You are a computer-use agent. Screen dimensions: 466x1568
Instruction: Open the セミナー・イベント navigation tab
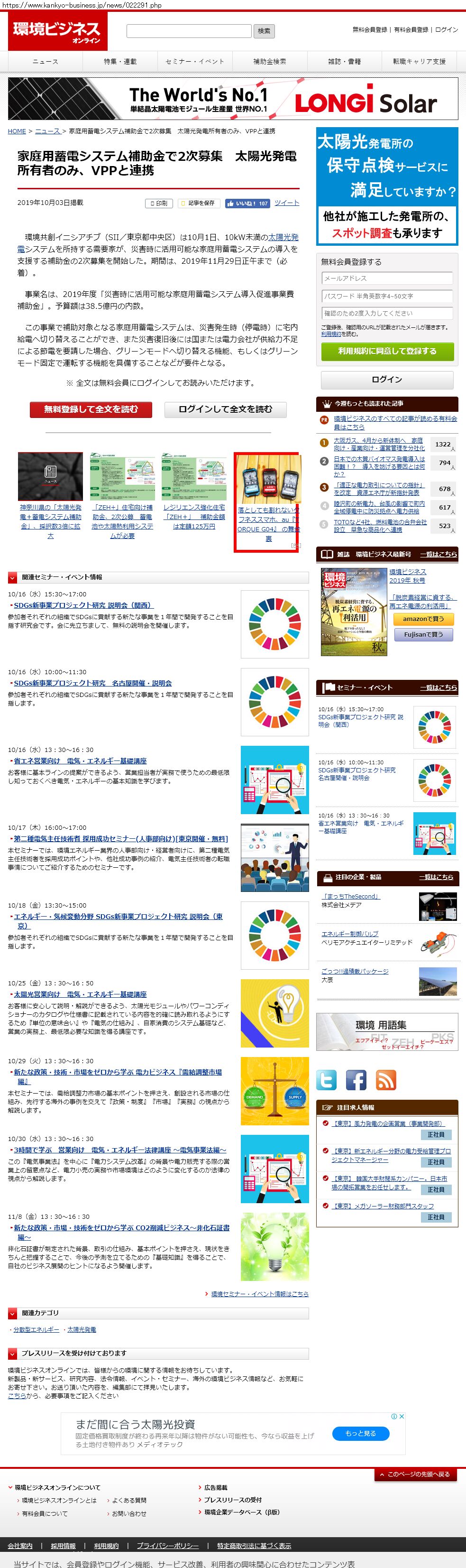195,62
